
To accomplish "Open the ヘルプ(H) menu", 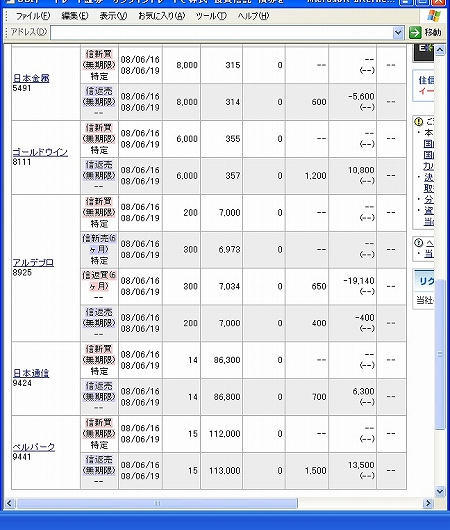I will [253, 16].
